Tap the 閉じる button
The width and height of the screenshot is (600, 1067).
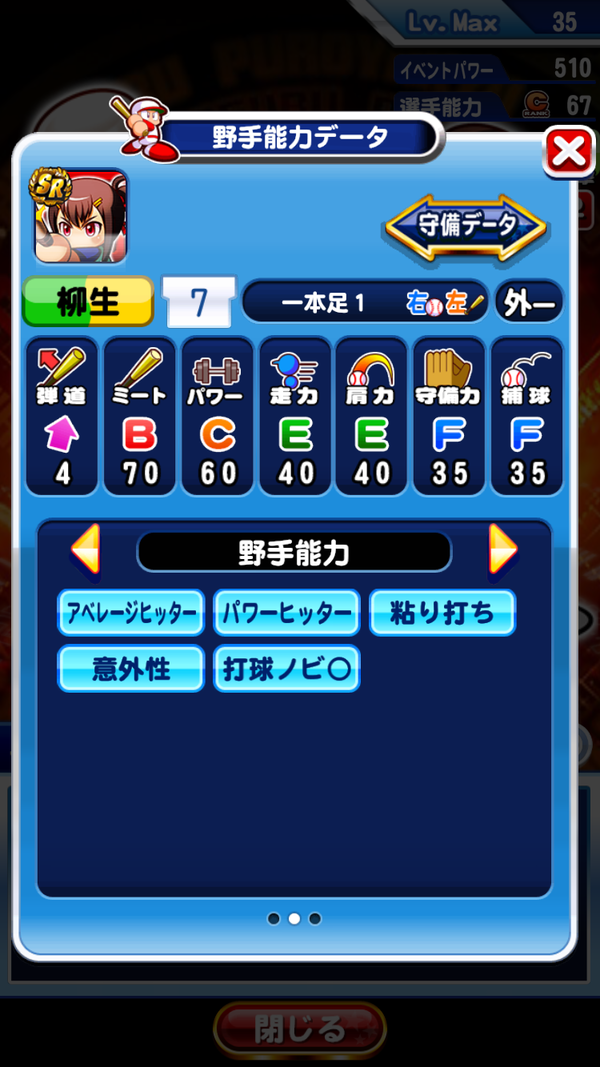299,1028
